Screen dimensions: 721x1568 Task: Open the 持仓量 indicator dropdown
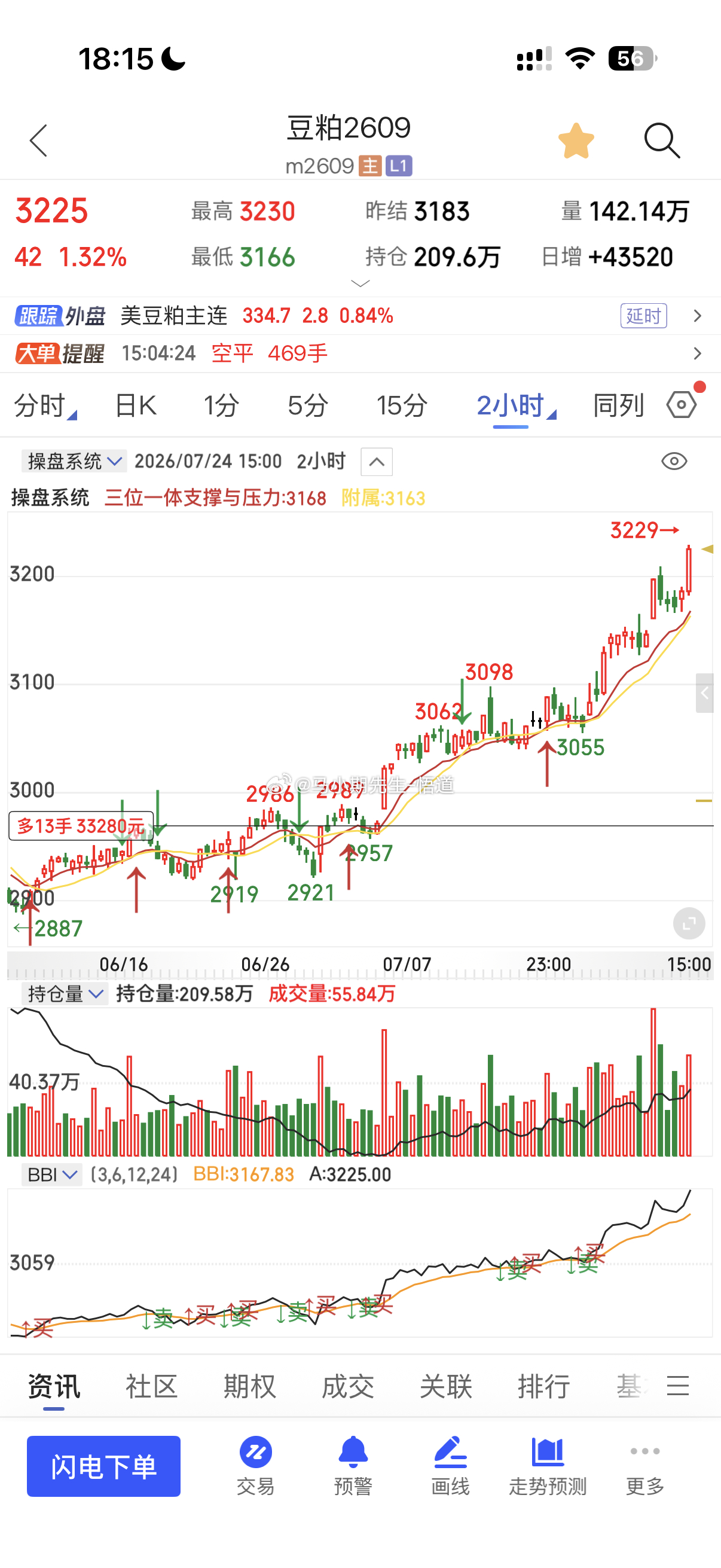pos(65,994)
